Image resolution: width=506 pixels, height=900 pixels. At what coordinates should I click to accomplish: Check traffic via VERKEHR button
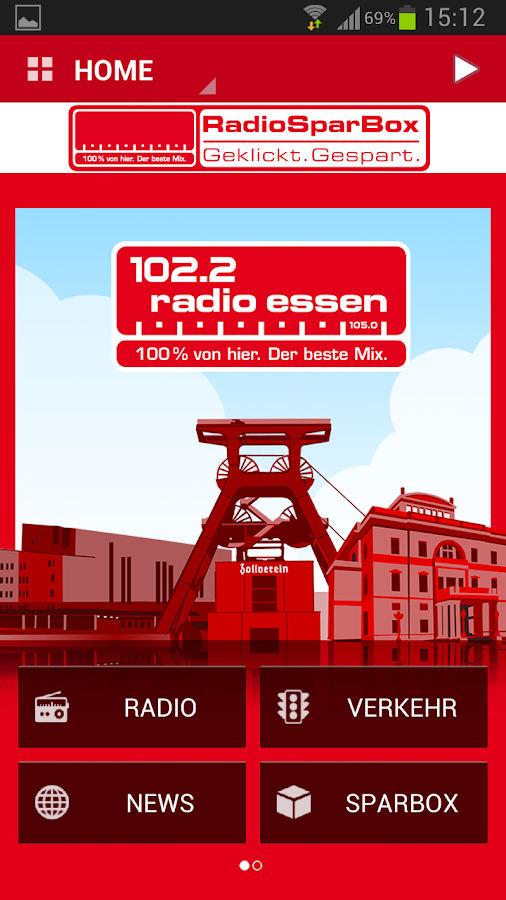pyautogui.click(x=373, y=707)
